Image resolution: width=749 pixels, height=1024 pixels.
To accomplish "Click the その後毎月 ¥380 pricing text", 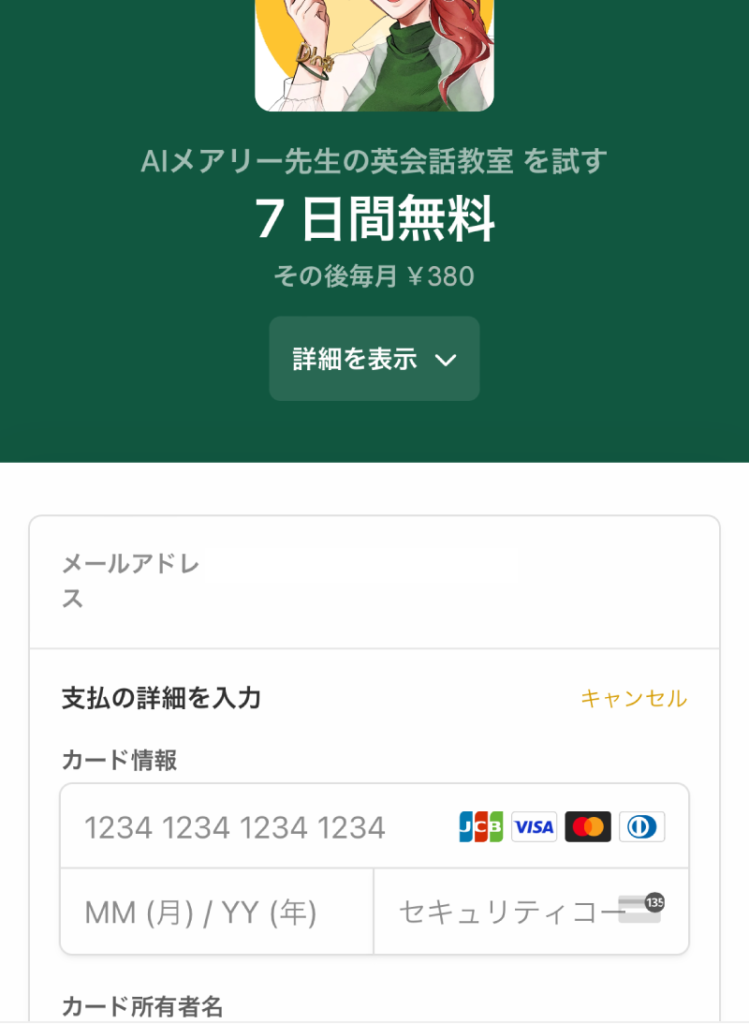I will tap(374, 274).
